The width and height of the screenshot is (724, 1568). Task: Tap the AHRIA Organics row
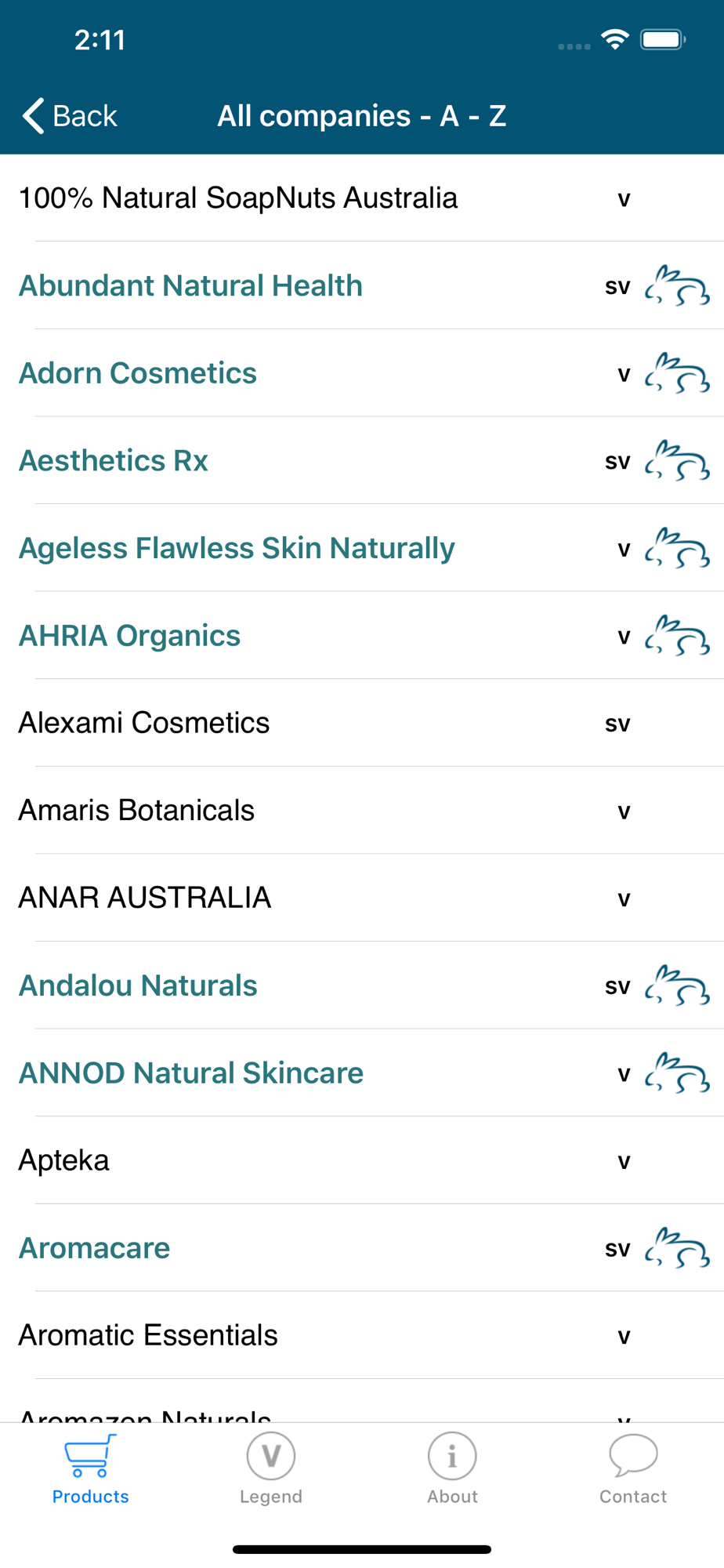(362, 635)
